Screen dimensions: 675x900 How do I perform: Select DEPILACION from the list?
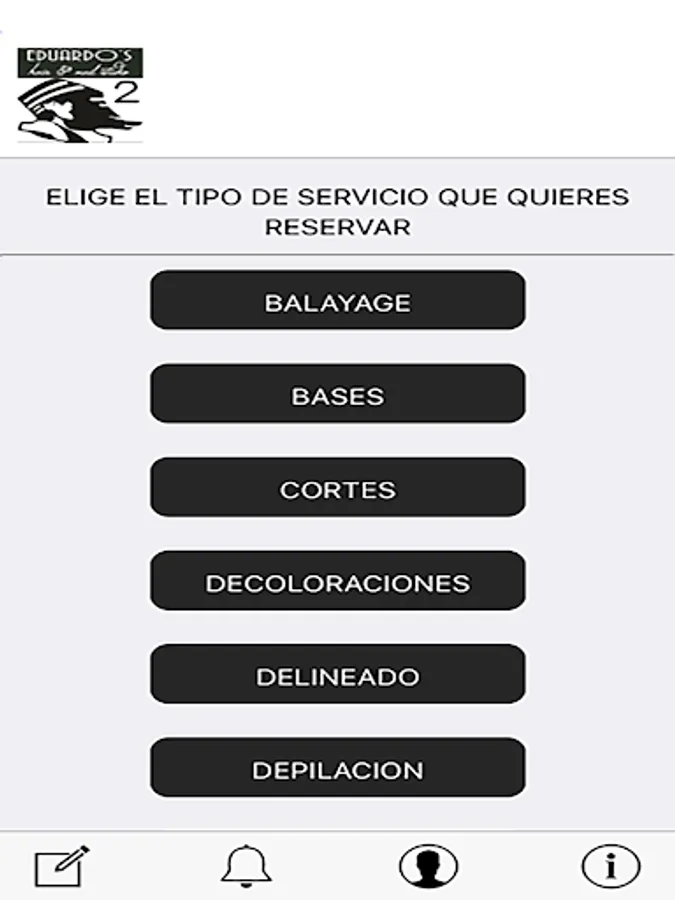pyautogui.click(x=338, y=768)
